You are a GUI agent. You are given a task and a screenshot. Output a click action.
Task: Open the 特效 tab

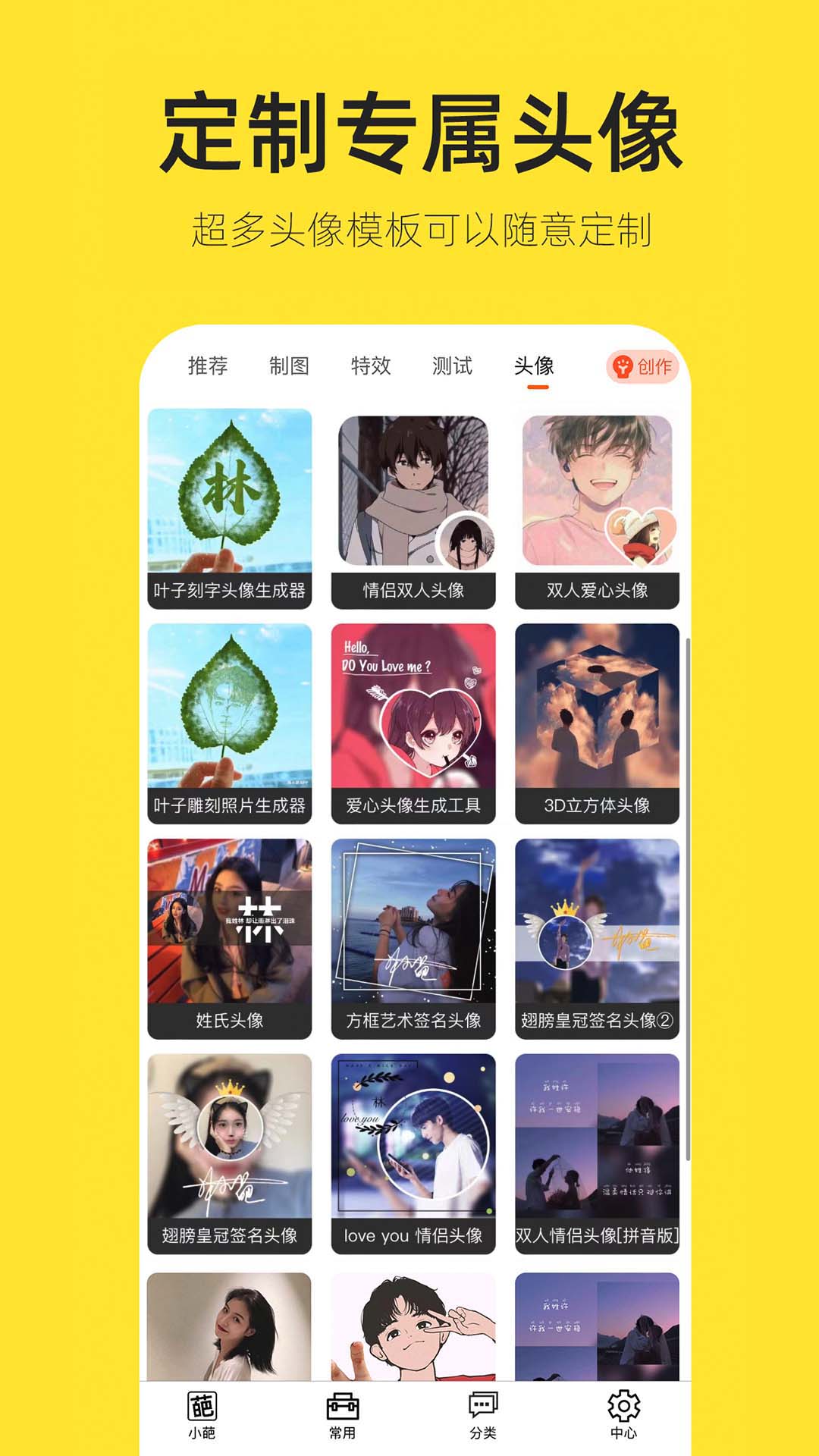coord(371,366)
